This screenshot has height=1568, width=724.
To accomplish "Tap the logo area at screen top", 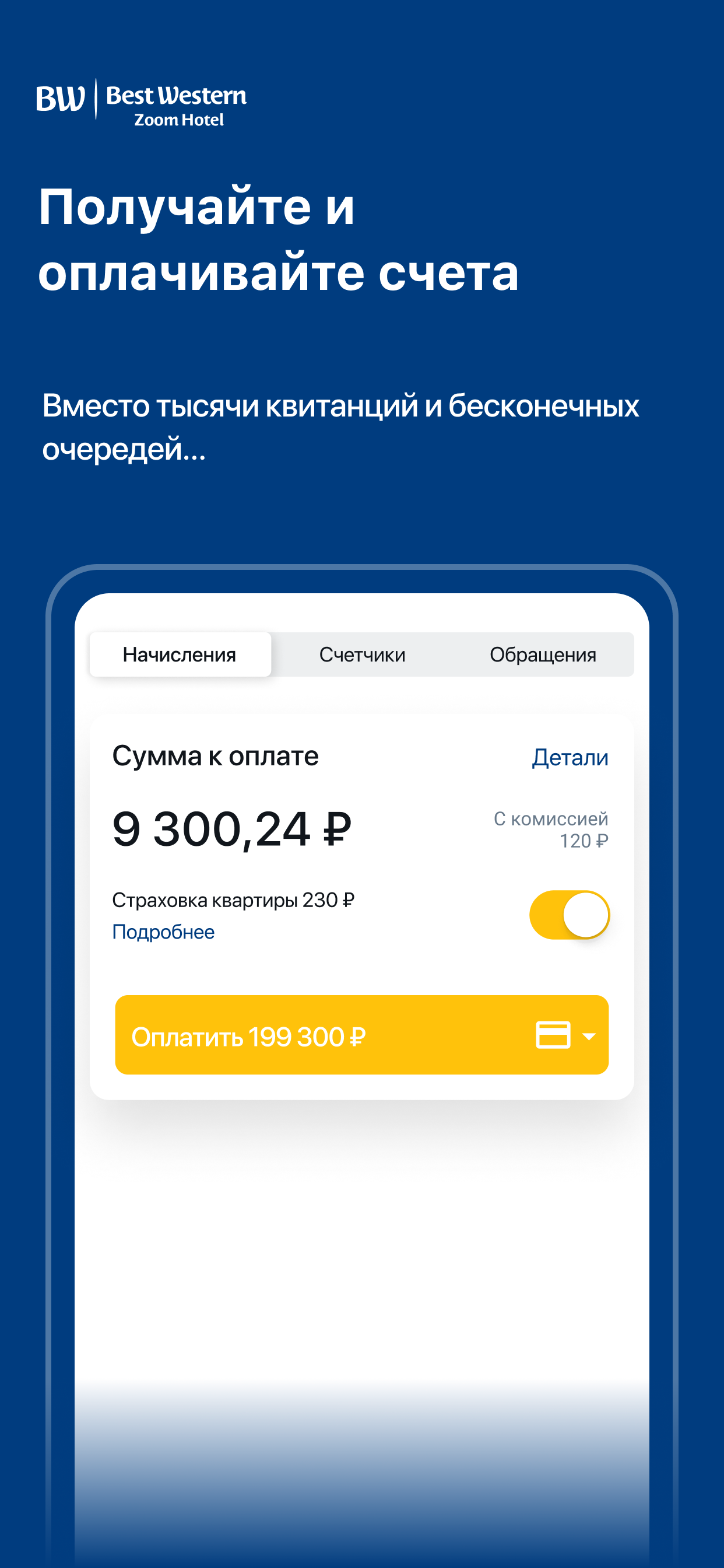I will coord(143,103).
